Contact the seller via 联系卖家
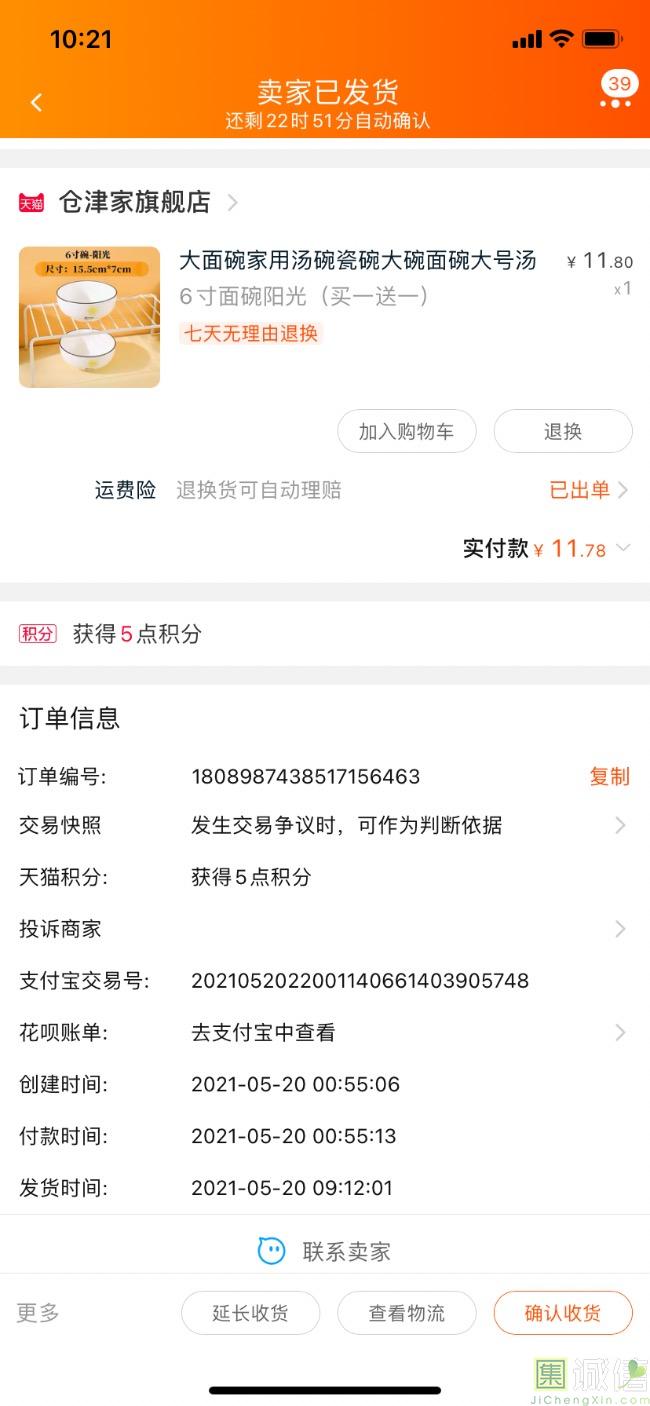Viewport: 650px width, 1406px height. 325,1251
